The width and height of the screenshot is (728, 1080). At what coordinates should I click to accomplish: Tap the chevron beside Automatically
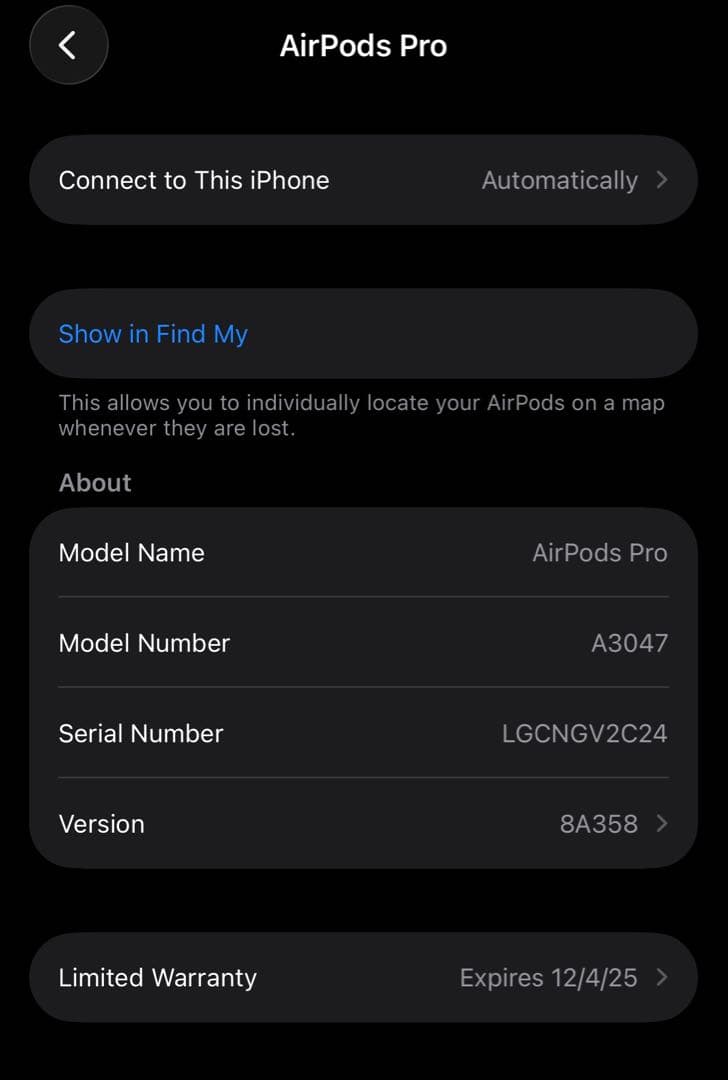(x=661, y=180)
